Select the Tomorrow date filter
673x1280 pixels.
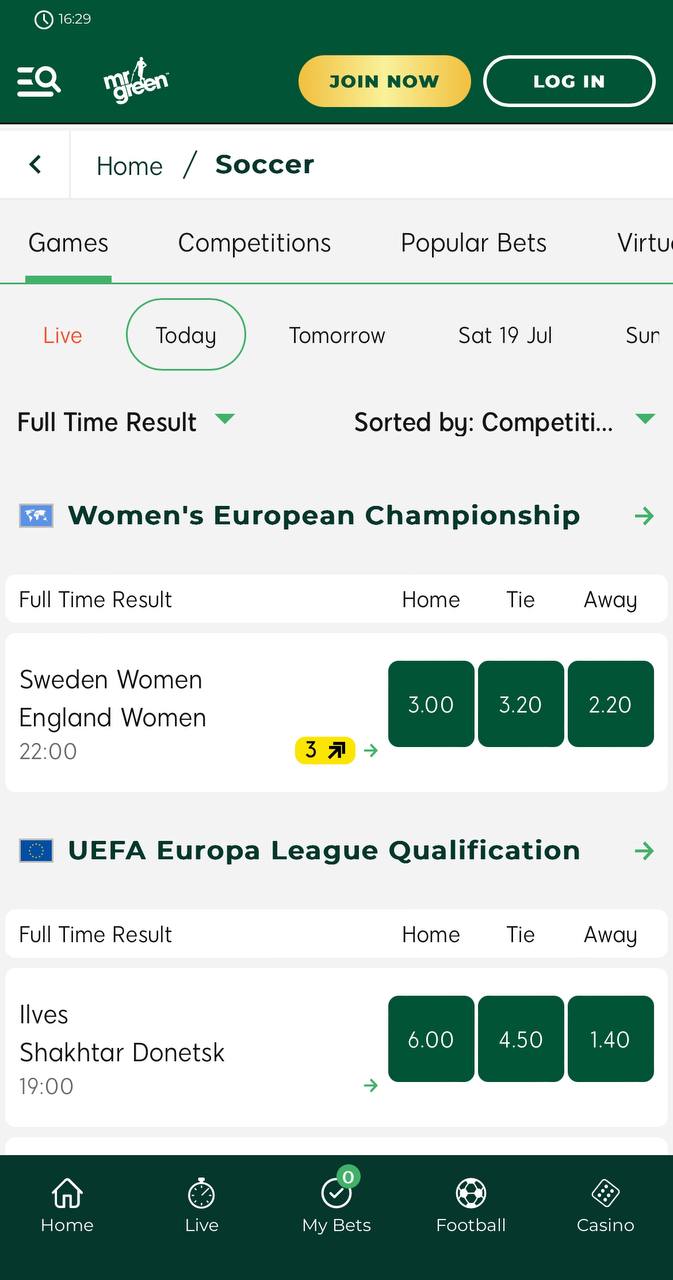coord(337,335)
